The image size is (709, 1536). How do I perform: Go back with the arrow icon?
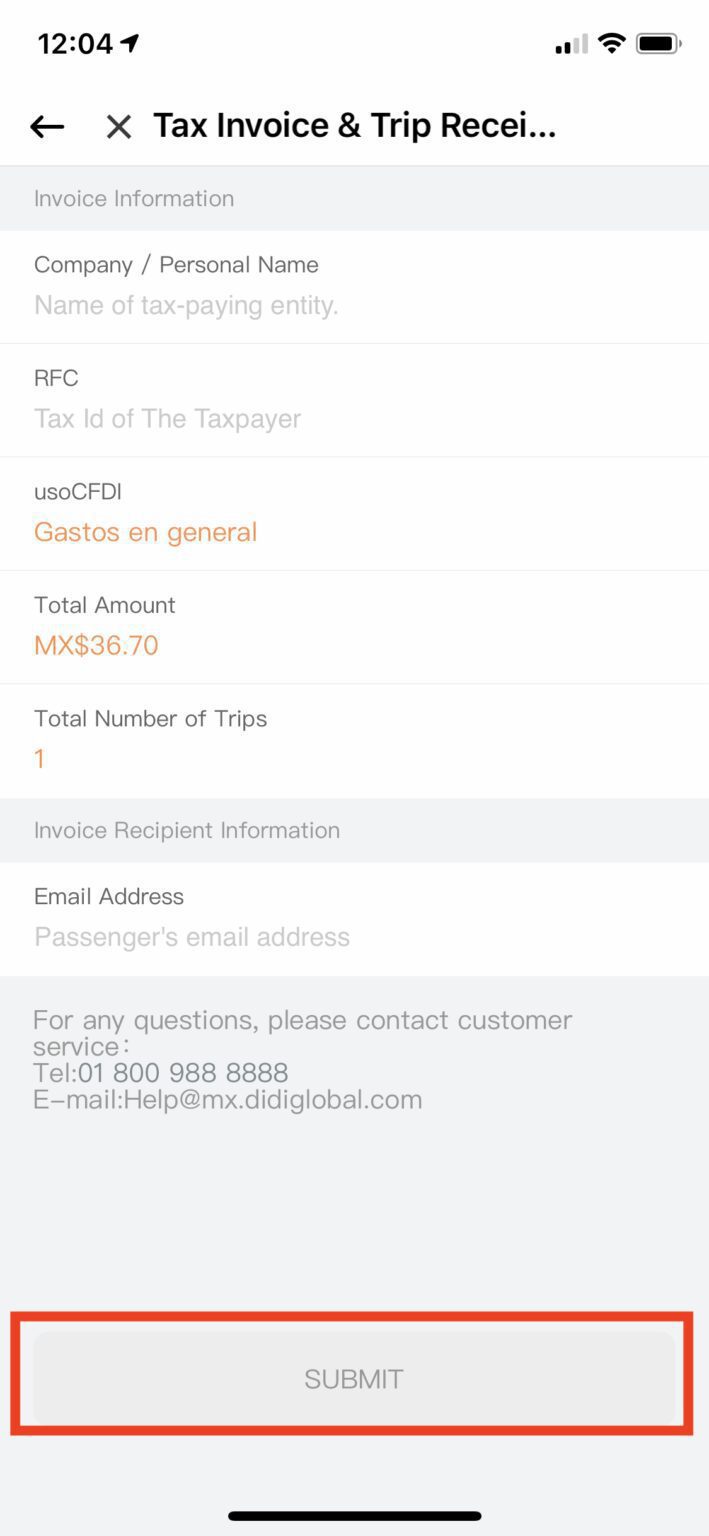[47, 126]
